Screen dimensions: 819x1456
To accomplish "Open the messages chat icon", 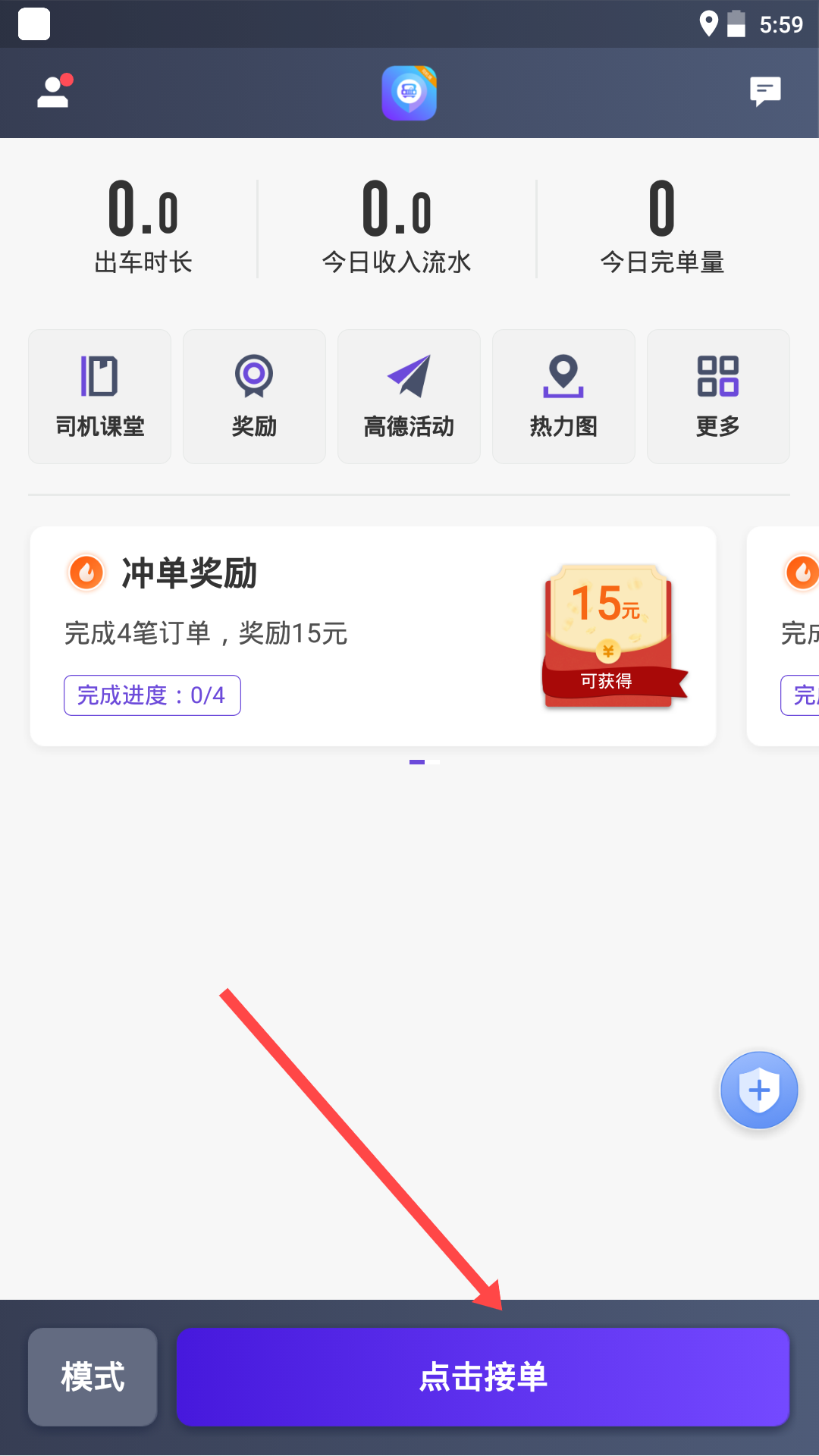I will (765, 92).
